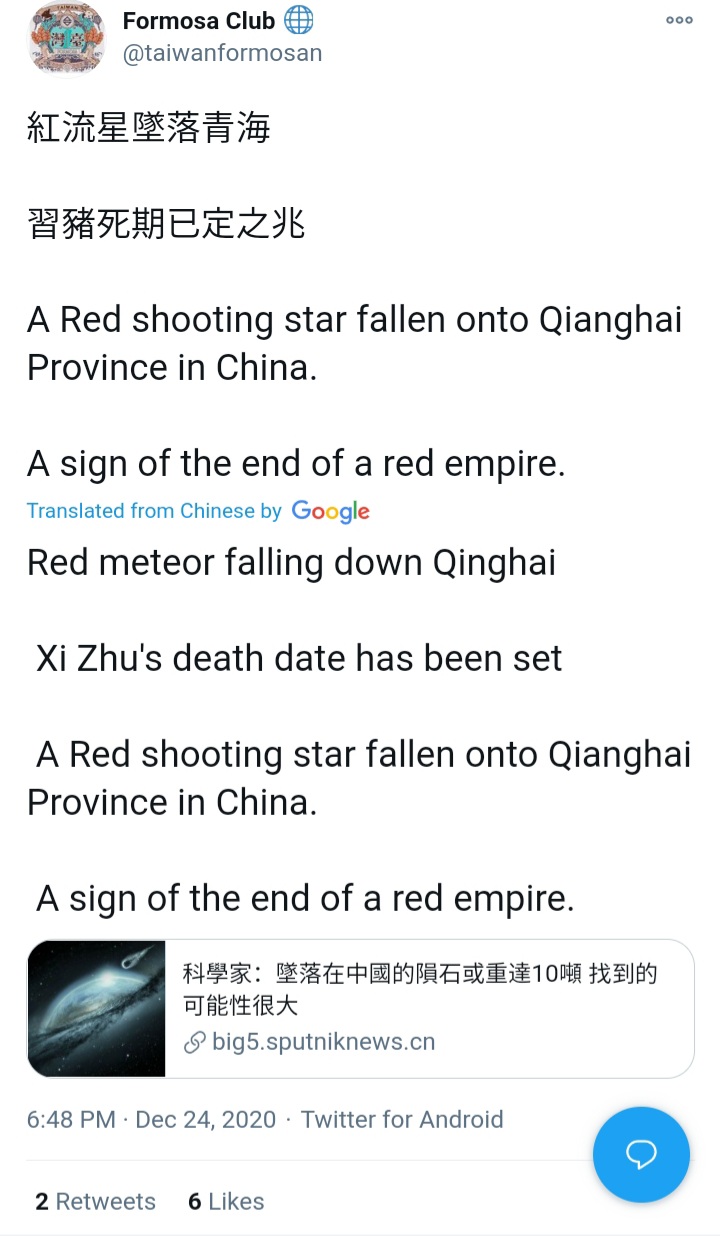View the 2 Retweets list
Viewport: 720px width, 1244px height.
(x=95, y=1201)
